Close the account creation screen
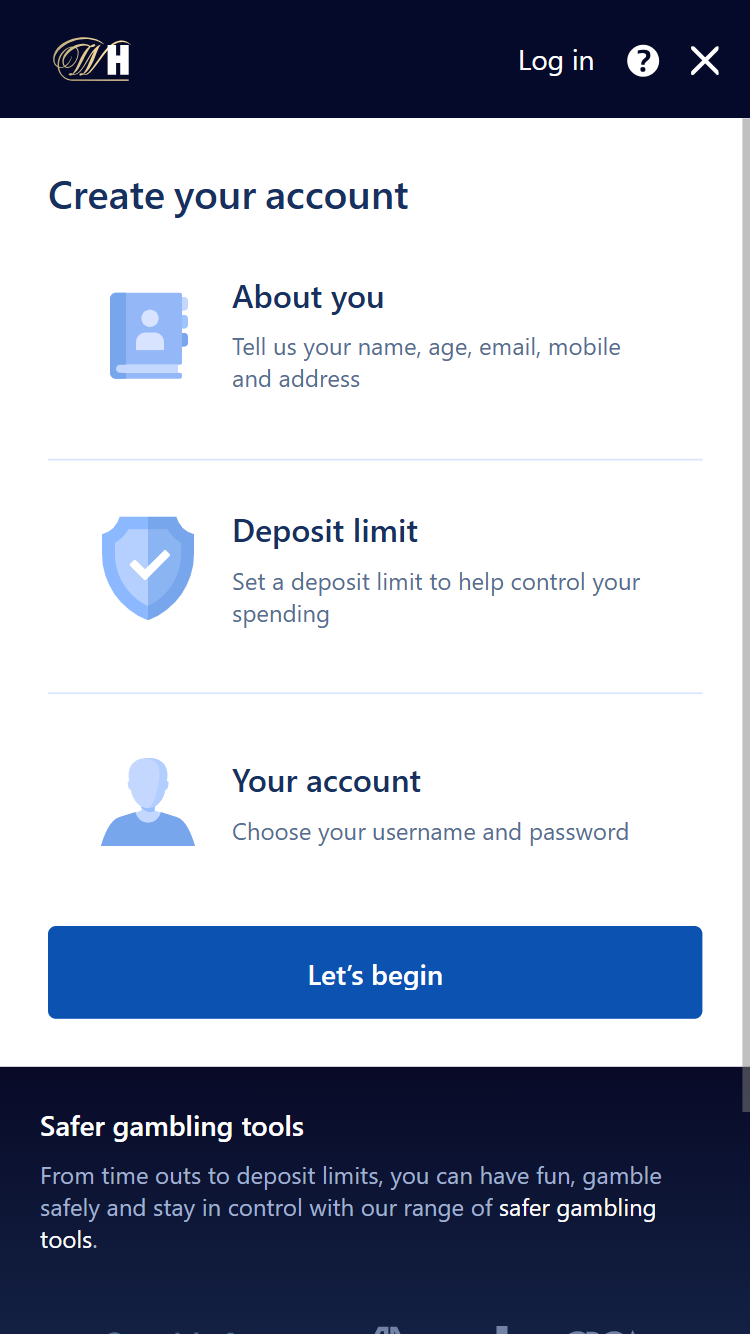The width and height of the screenshot is (750, 1334). (705, 61)
